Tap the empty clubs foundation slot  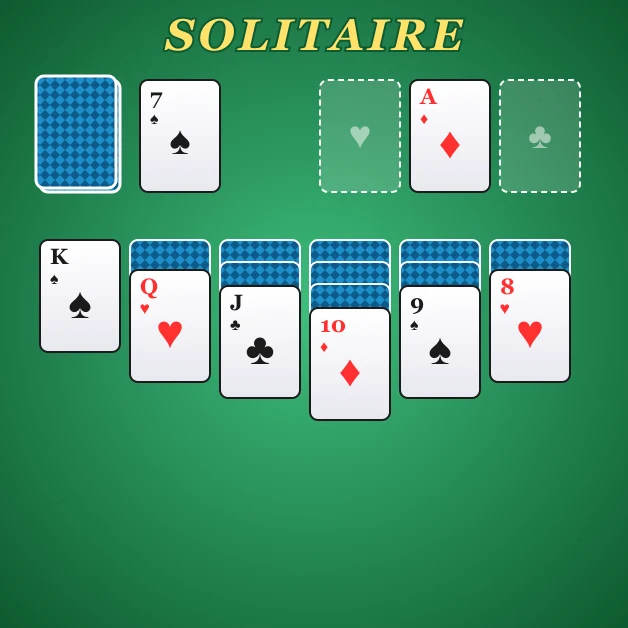(540, 136)
